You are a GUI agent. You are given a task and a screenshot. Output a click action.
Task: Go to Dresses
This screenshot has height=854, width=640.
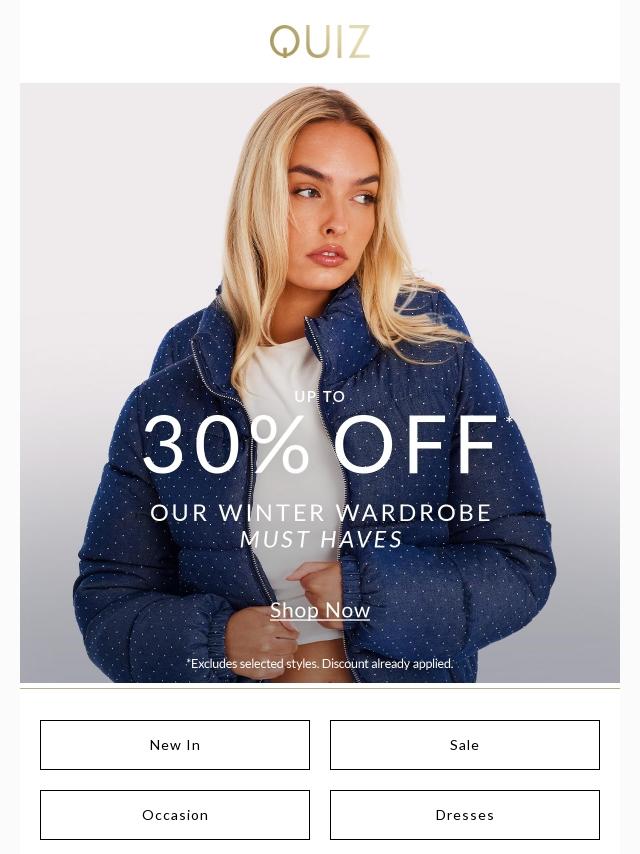click(465, 815)
